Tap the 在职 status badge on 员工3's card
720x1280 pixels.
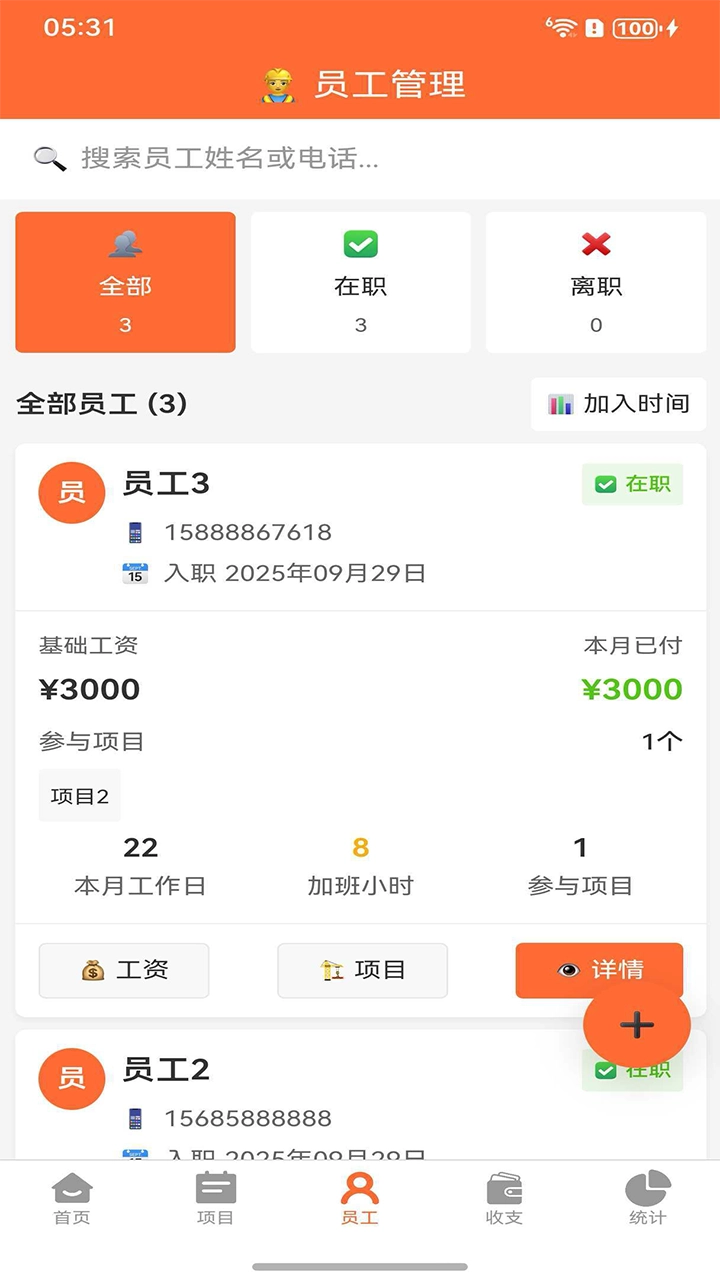click(632, 481)
